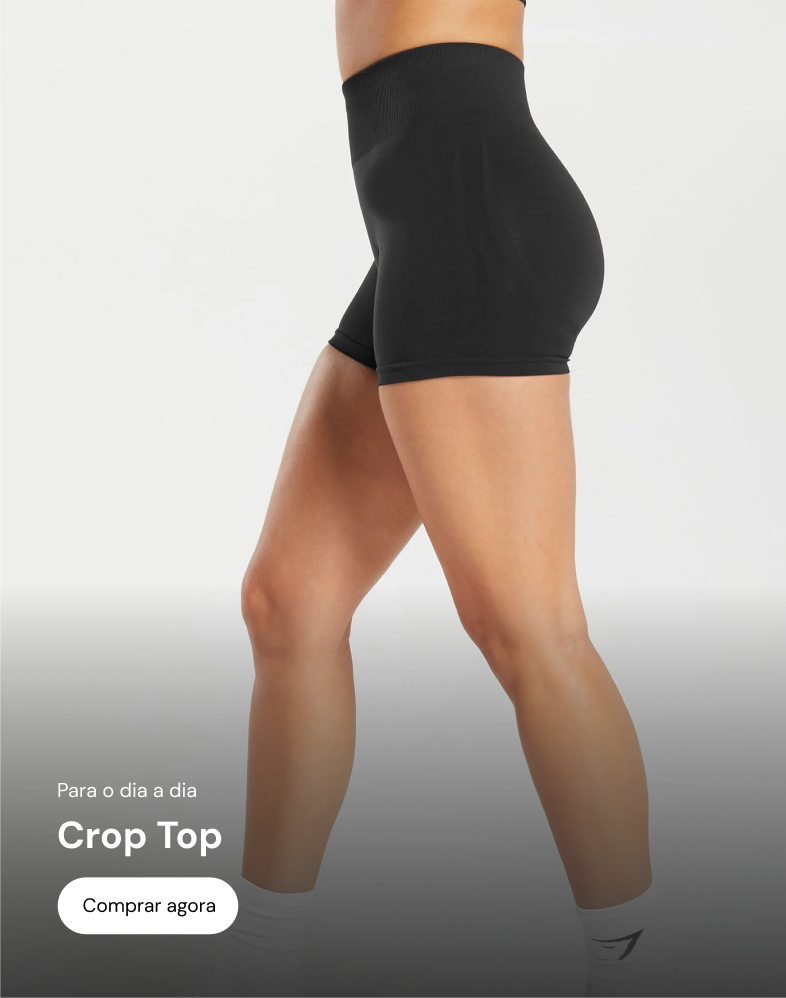Tap the Comprar agora button
786x998 pixels.
[x=148, y=906]
